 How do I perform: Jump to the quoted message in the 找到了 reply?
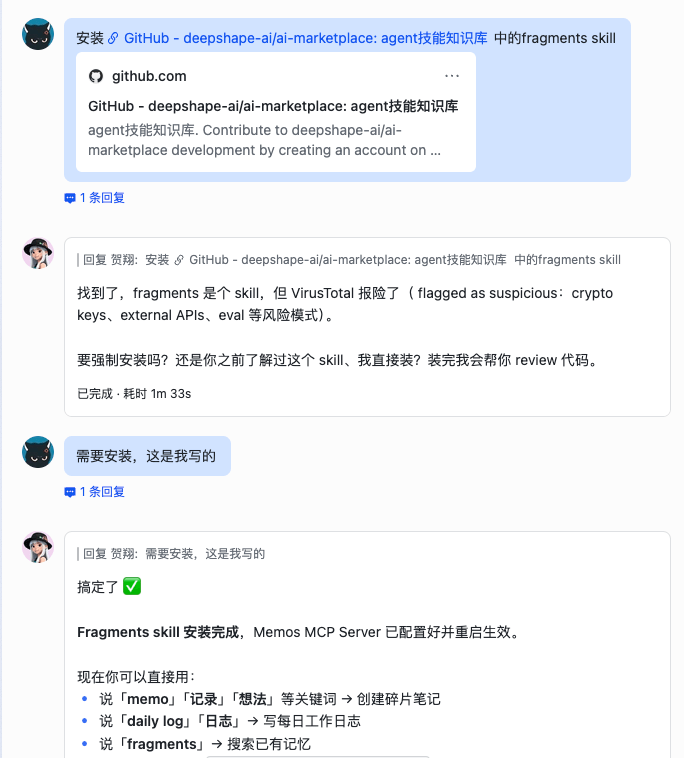coord(350,260)
